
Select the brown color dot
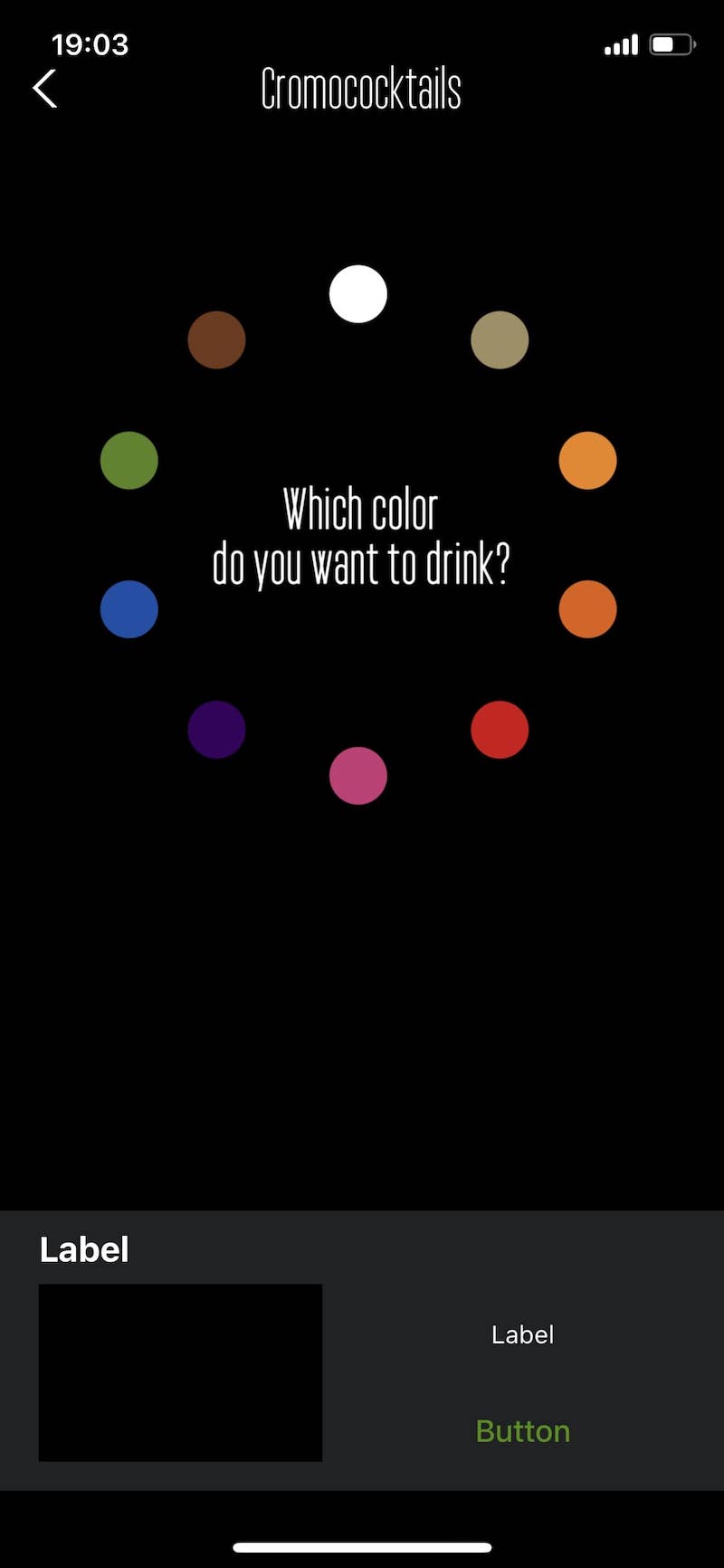pos(216,340)
